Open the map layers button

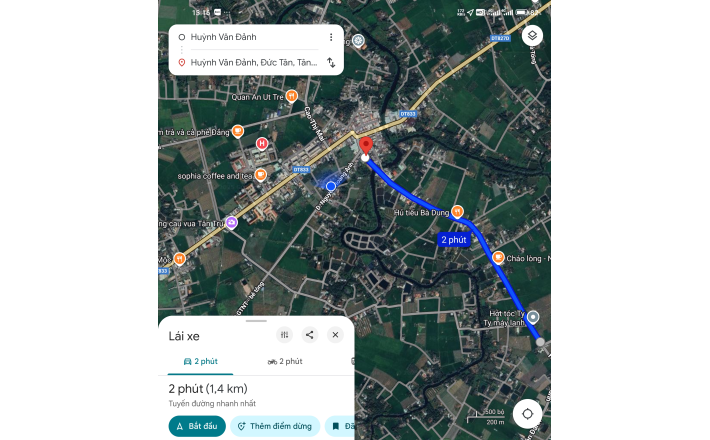[532, 35]
